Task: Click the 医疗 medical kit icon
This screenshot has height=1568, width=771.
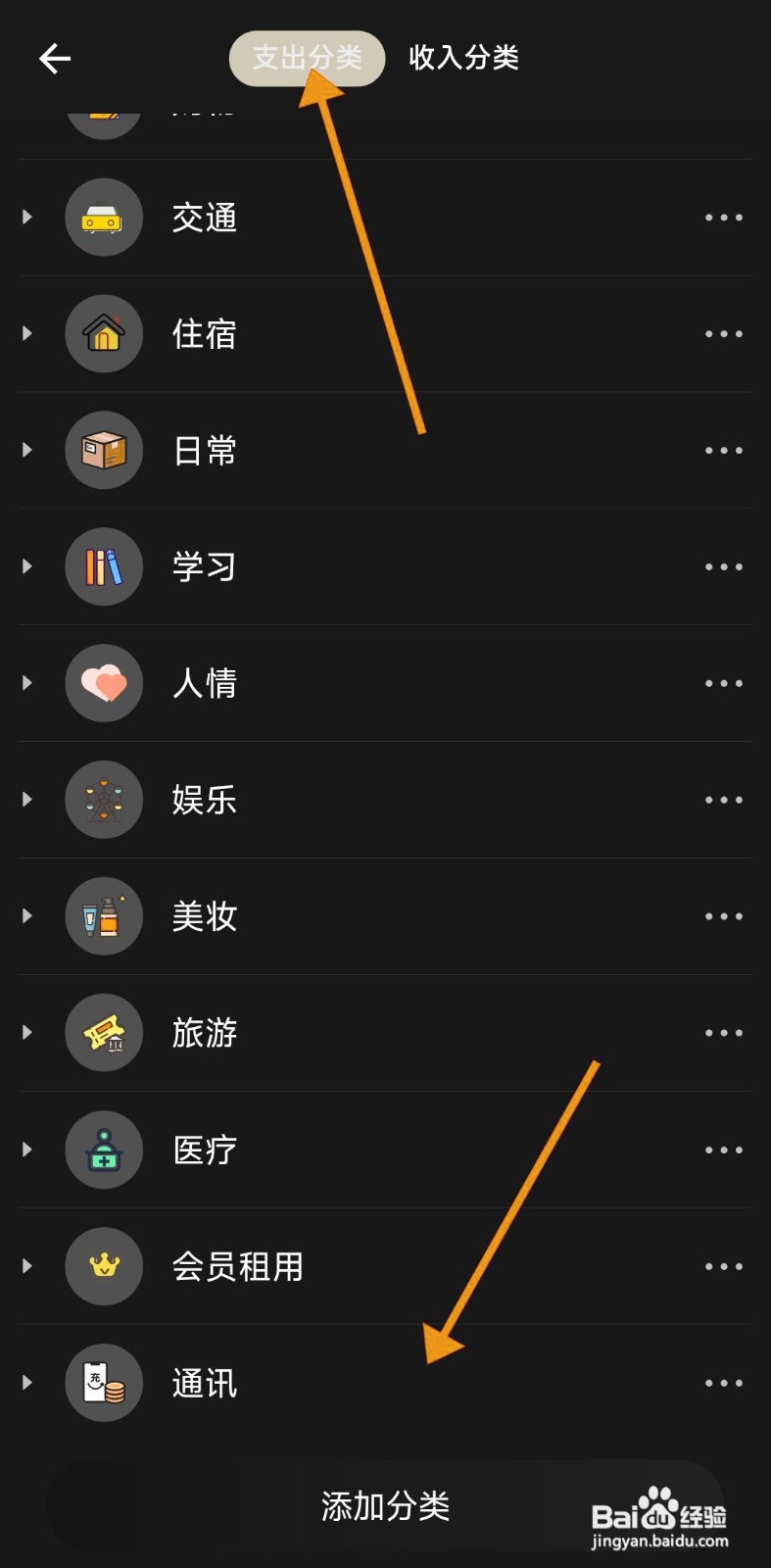Action: click(x=104, y=1150)
